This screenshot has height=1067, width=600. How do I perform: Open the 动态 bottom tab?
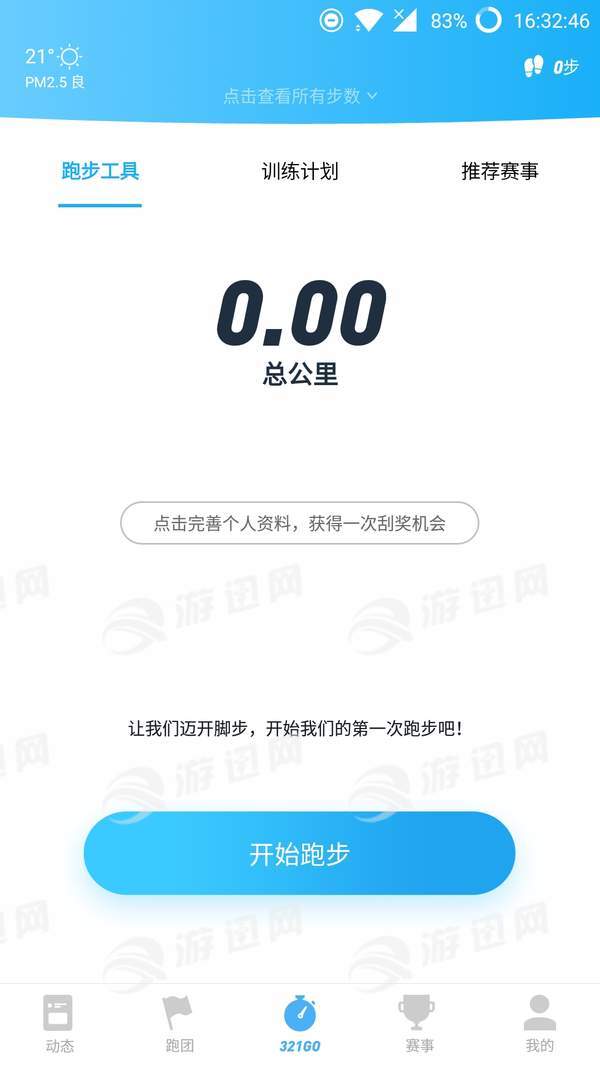[x=59, y=1024]
